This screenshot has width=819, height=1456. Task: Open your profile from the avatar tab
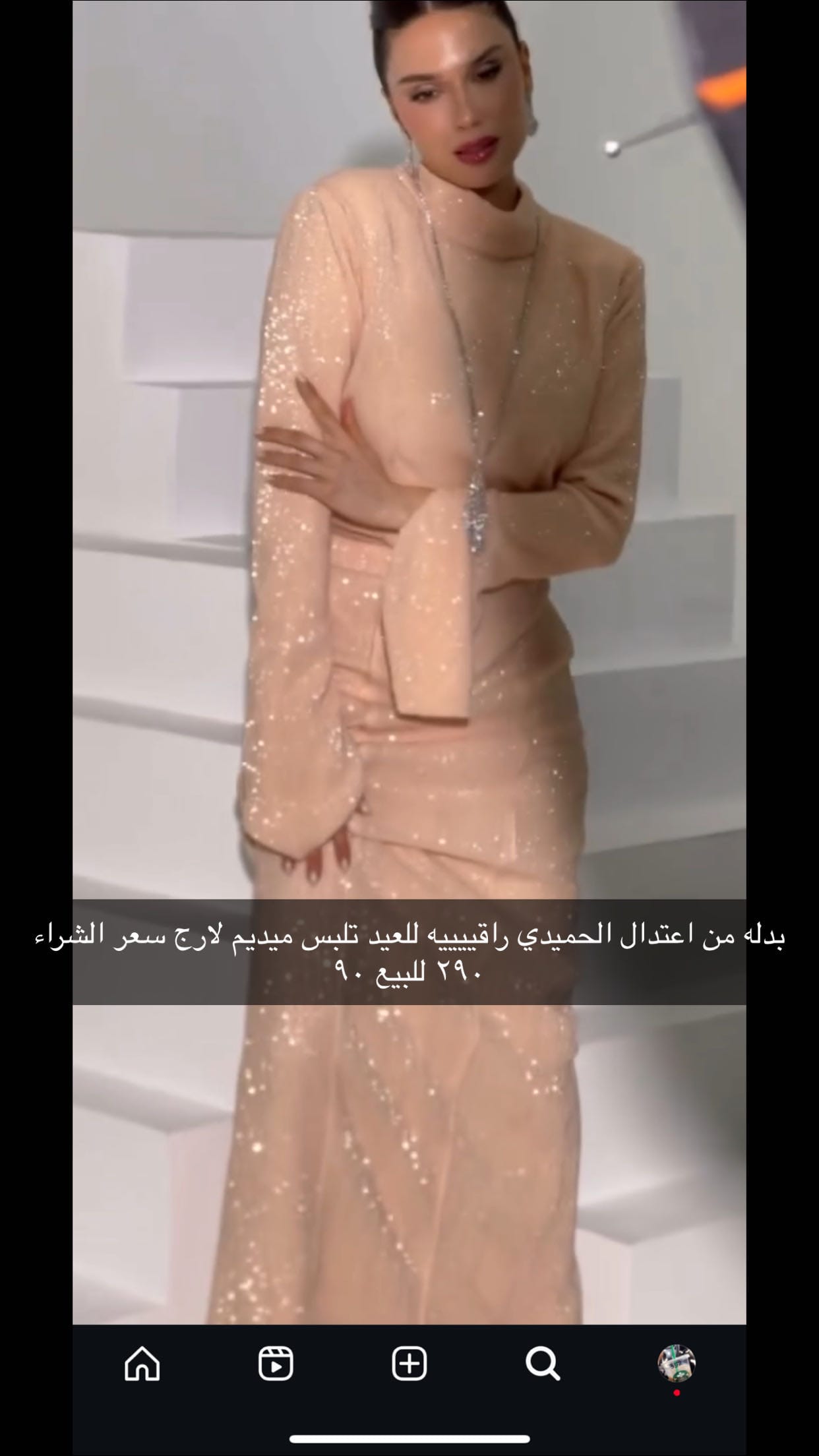(x=677, y=1363)
